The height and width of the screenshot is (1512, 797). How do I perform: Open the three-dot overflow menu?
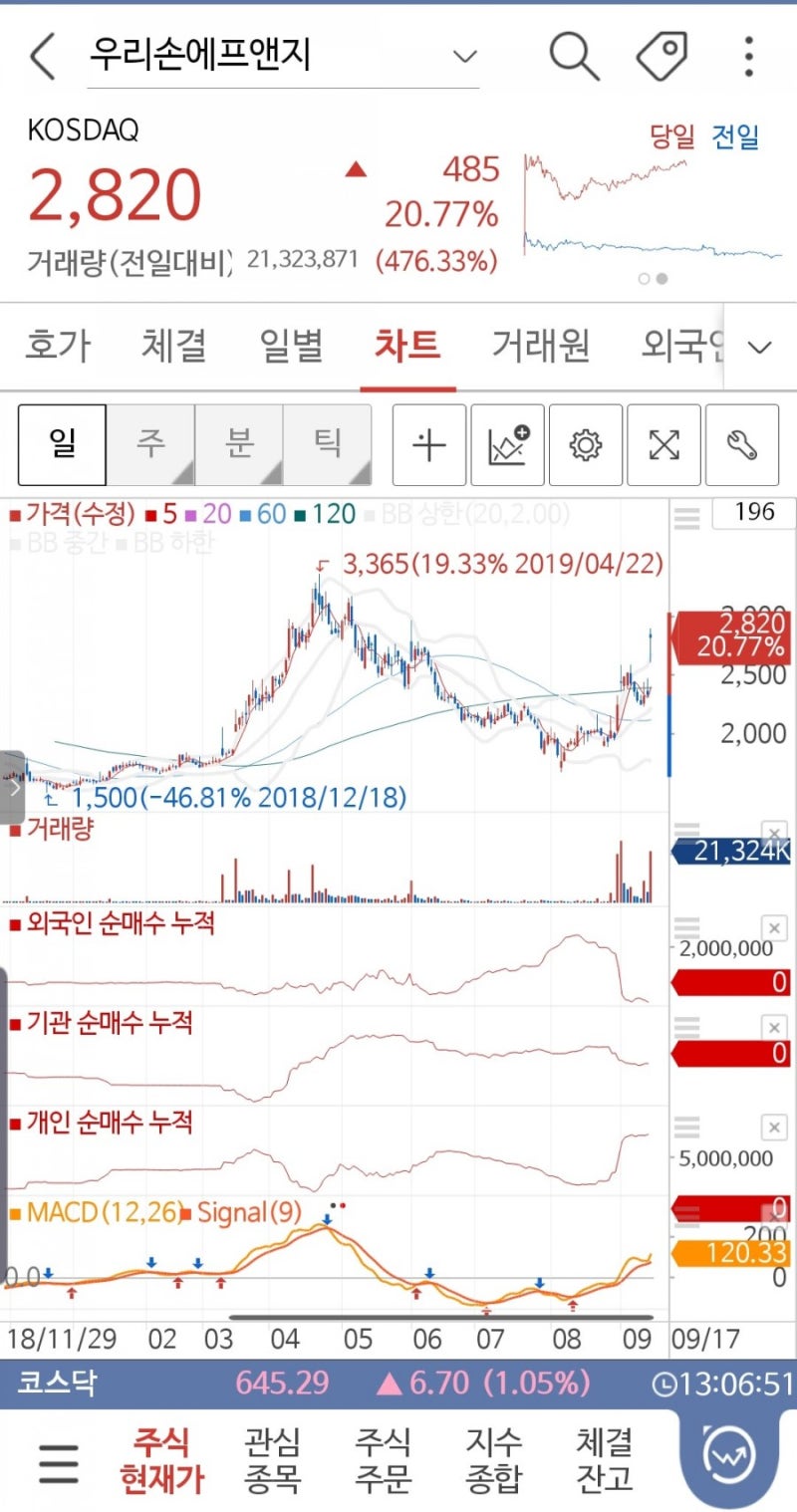(747, 56)
